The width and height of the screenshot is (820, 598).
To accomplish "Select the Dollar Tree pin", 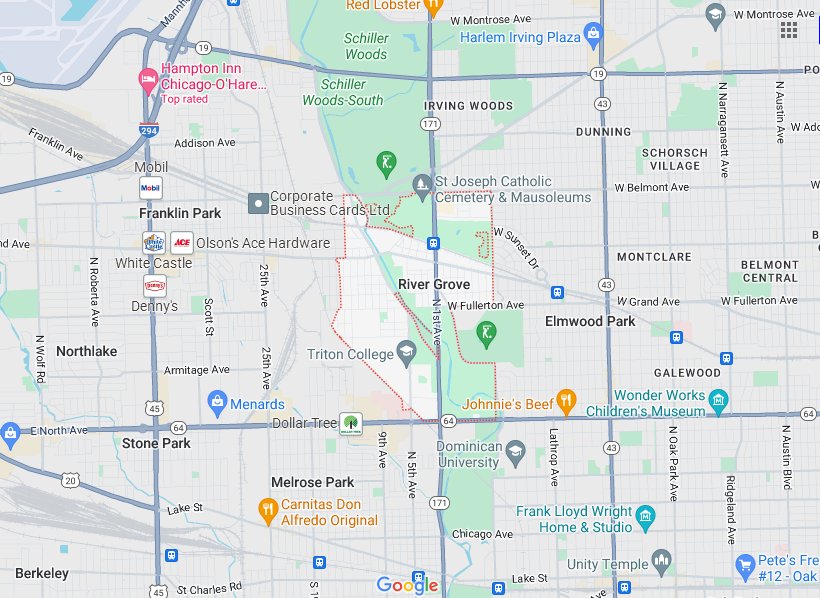I will (x=351, y=423).
